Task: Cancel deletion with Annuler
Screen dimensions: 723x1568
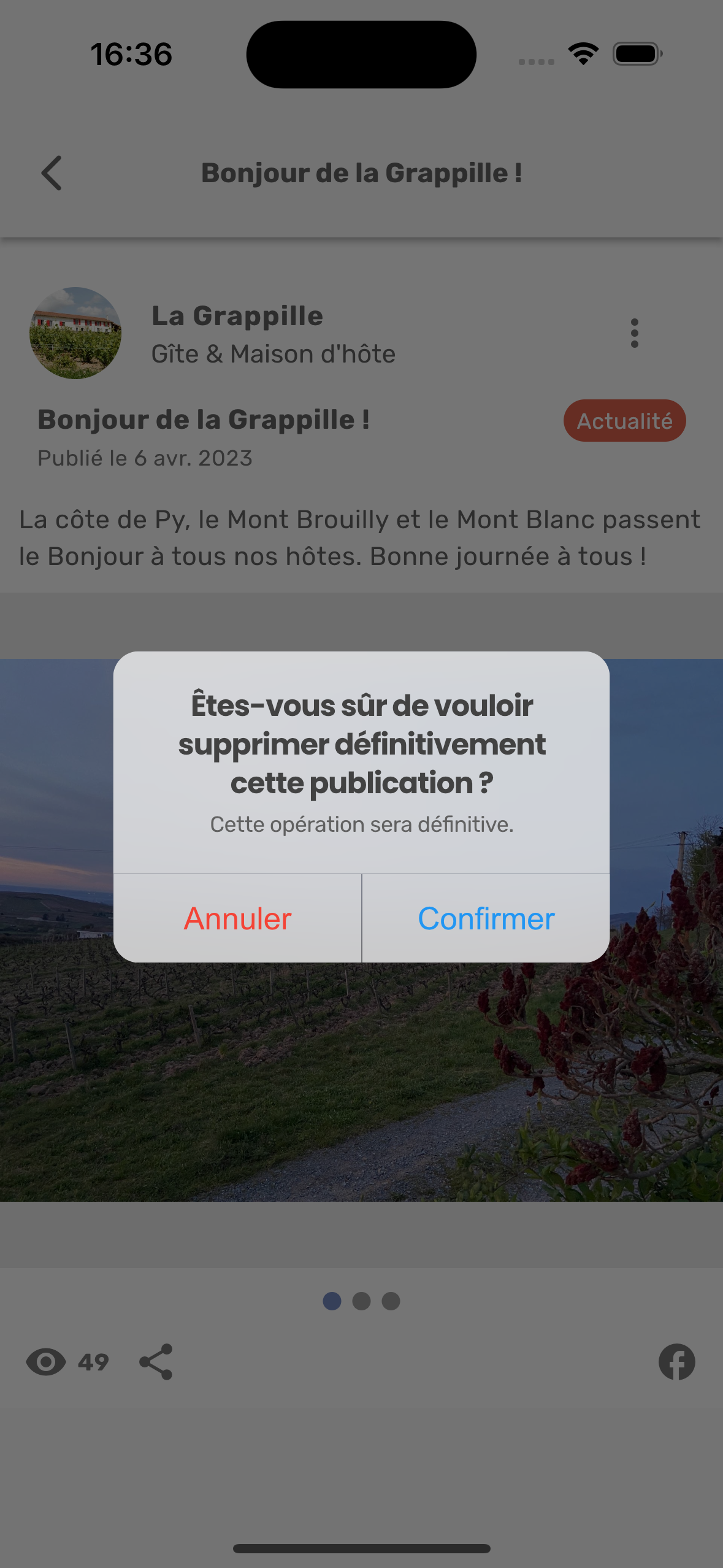Action: (237, 918)
